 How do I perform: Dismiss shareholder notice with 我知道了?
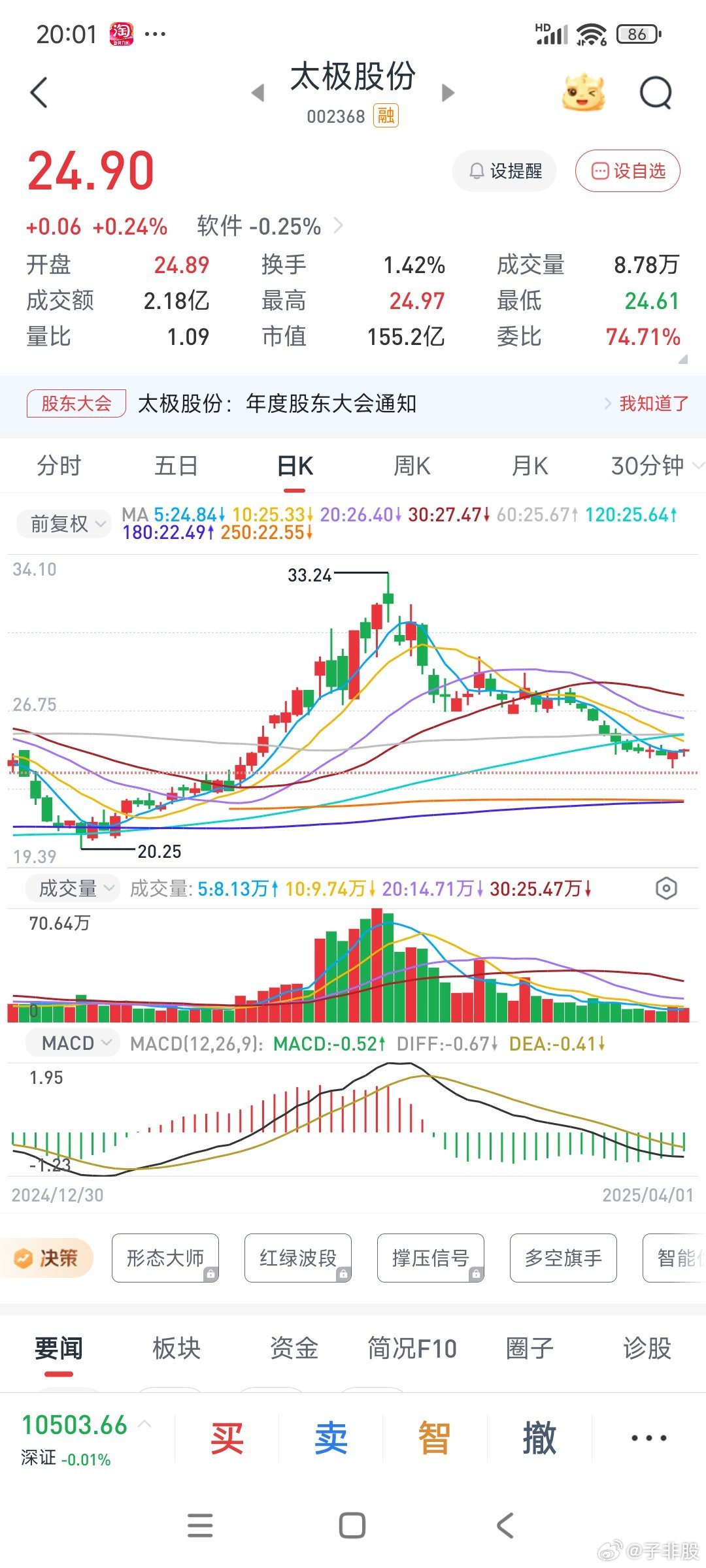(652, 404)
